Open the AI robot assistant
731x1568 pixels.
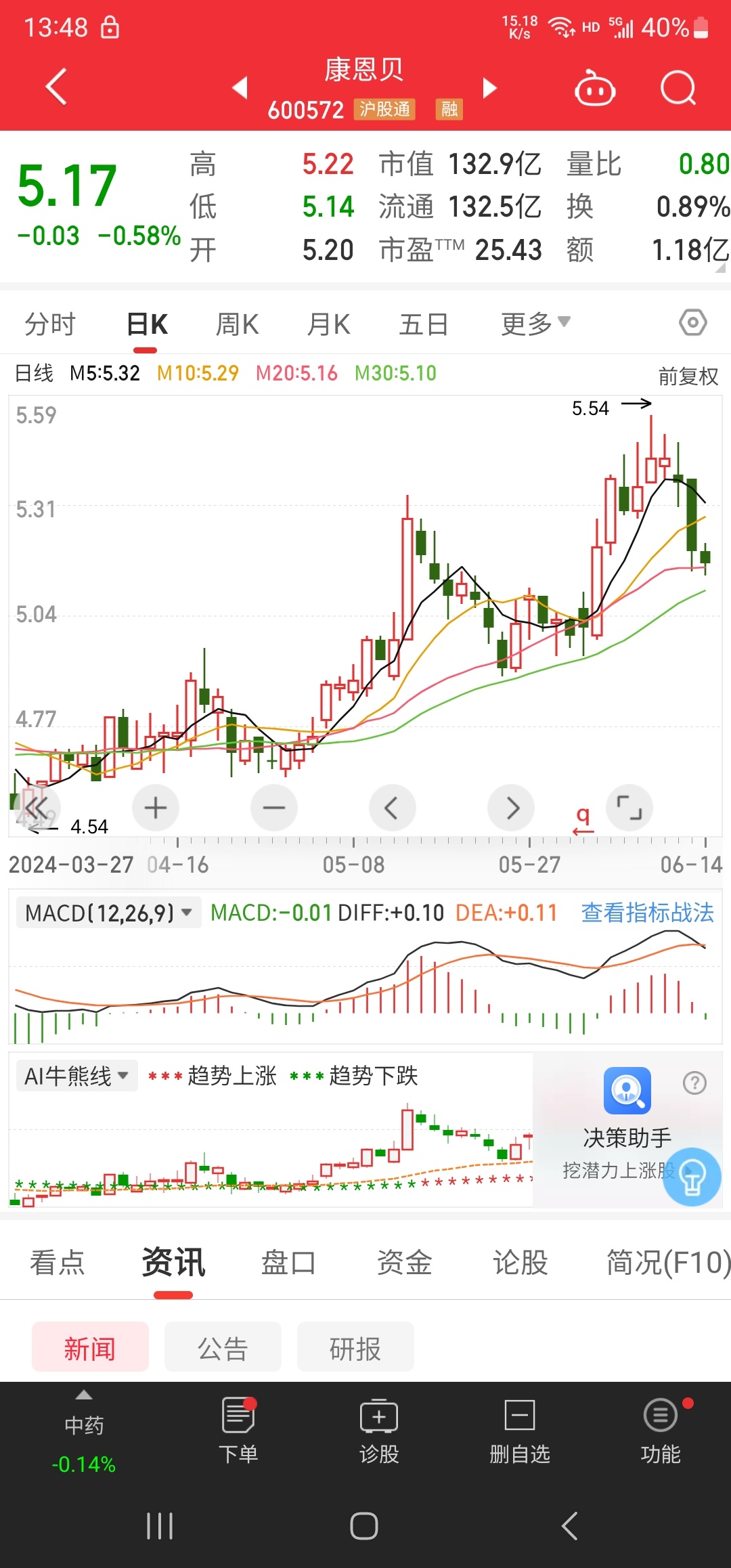594,87
